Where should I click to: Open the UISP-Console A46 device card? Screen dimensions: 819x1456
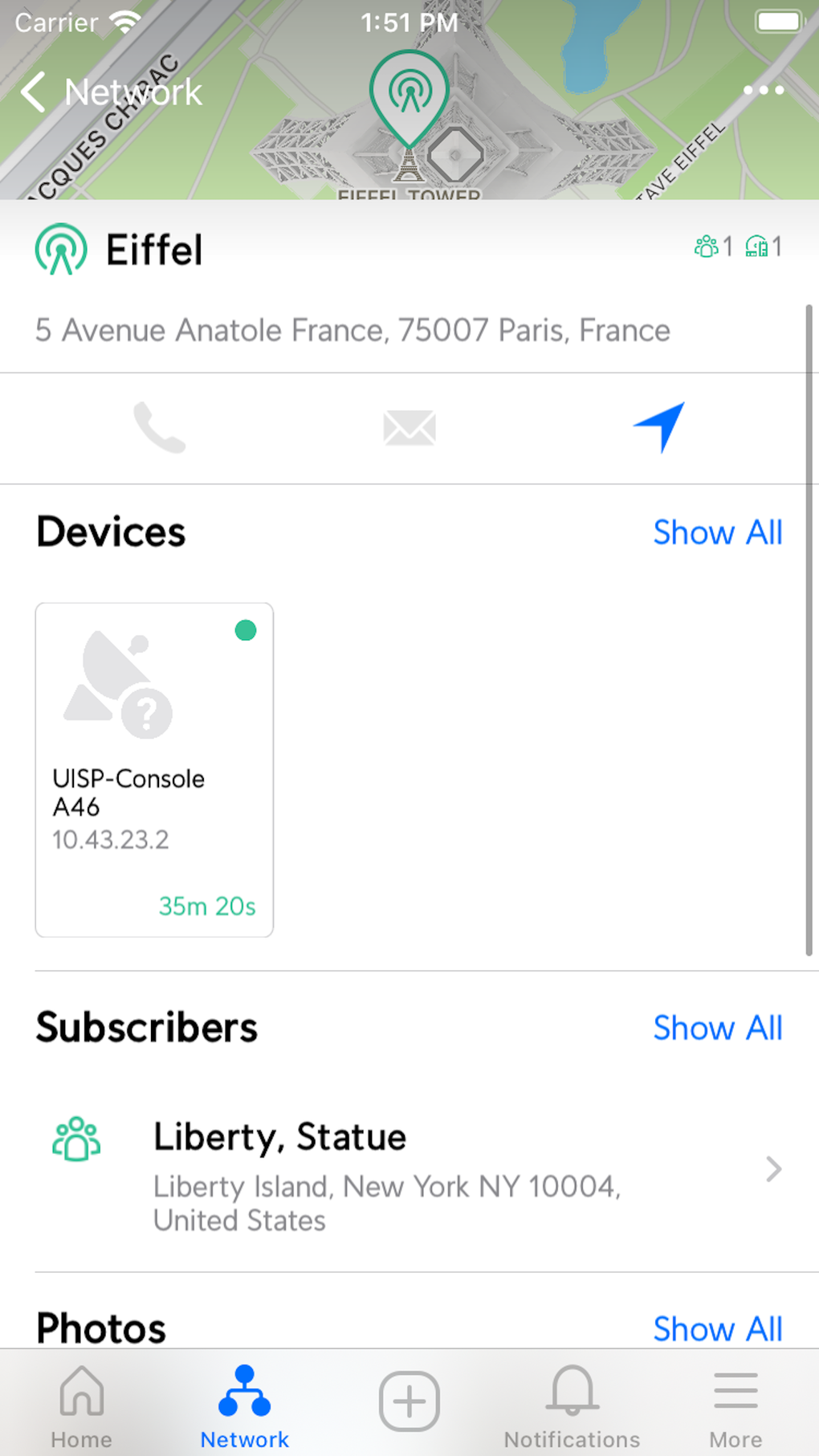pos(154,768)
